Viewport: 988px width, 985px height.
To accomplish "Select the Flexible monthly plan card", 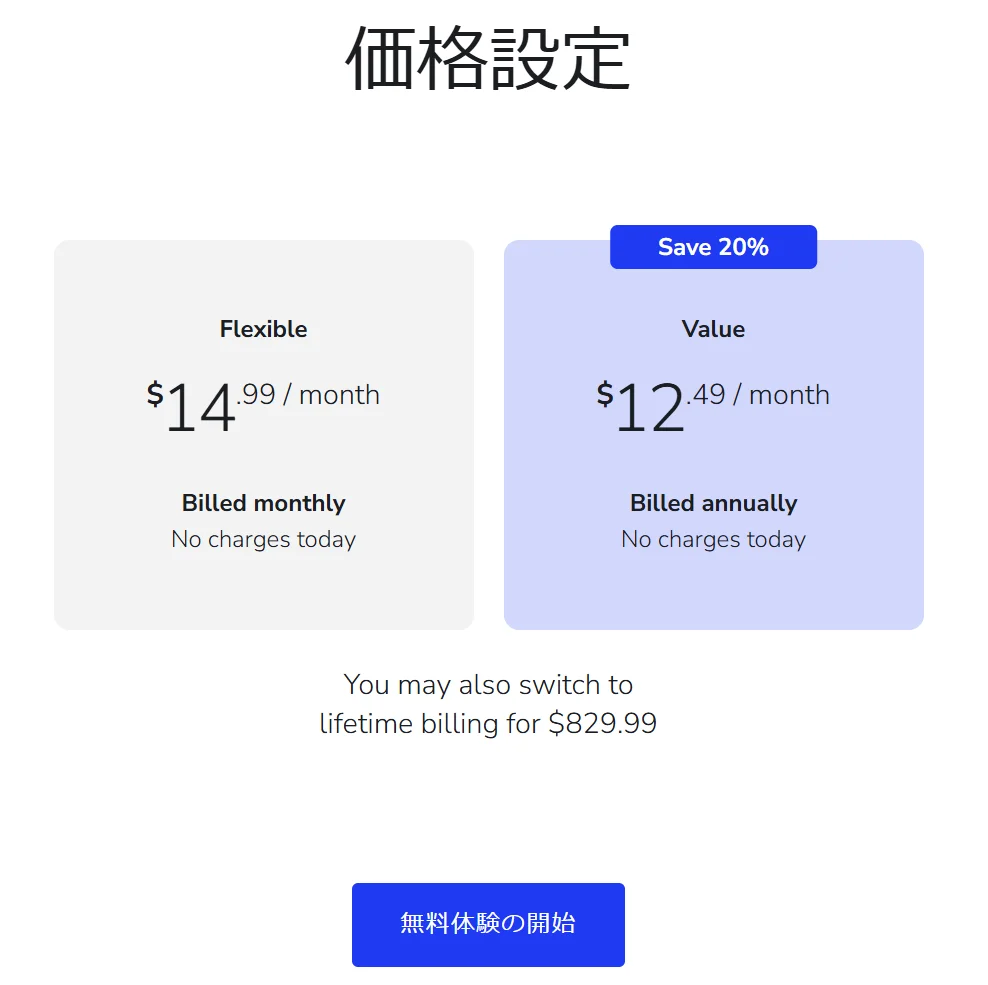I will tap(263, 434).
